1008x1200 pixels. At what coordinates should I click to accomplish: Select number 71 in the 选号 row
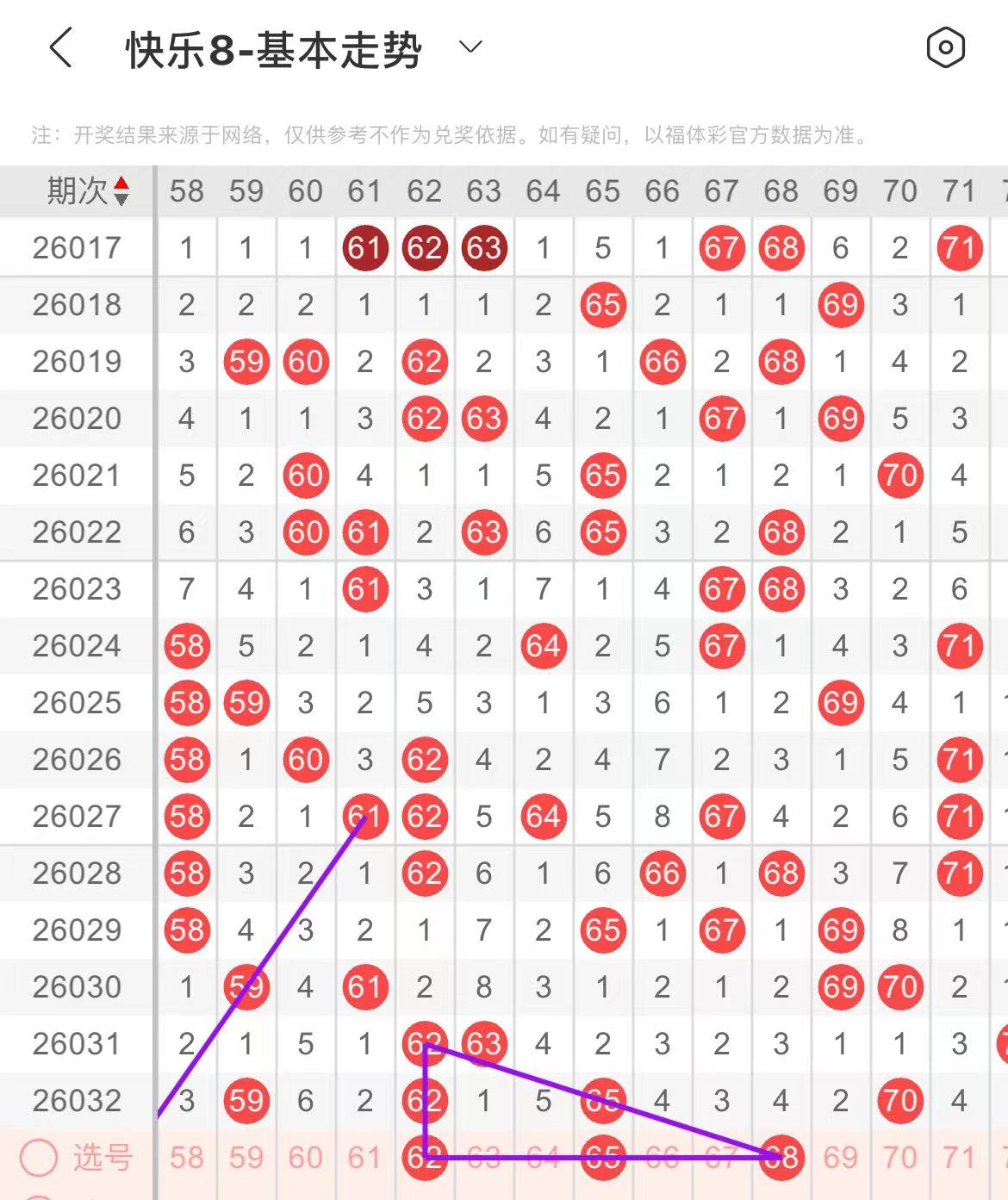[959, 1158]
